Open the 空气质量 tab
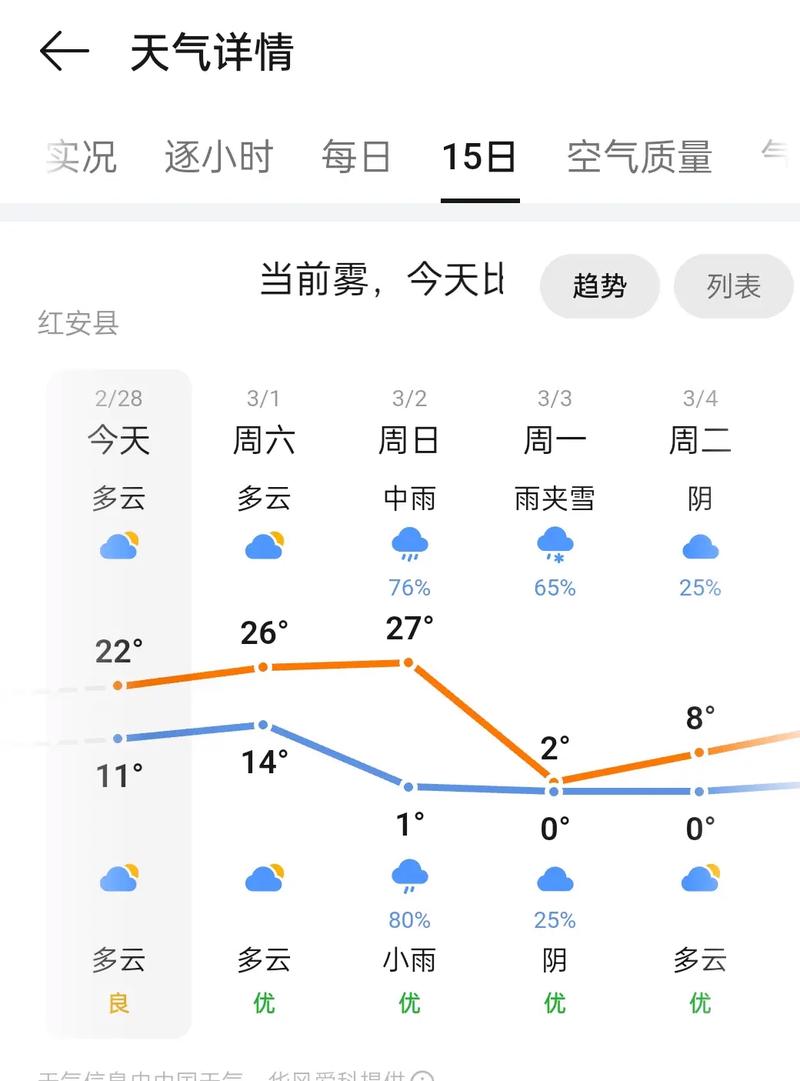Image resolution: width=800 pixels, height=1081 pixels. pos(641,158)
